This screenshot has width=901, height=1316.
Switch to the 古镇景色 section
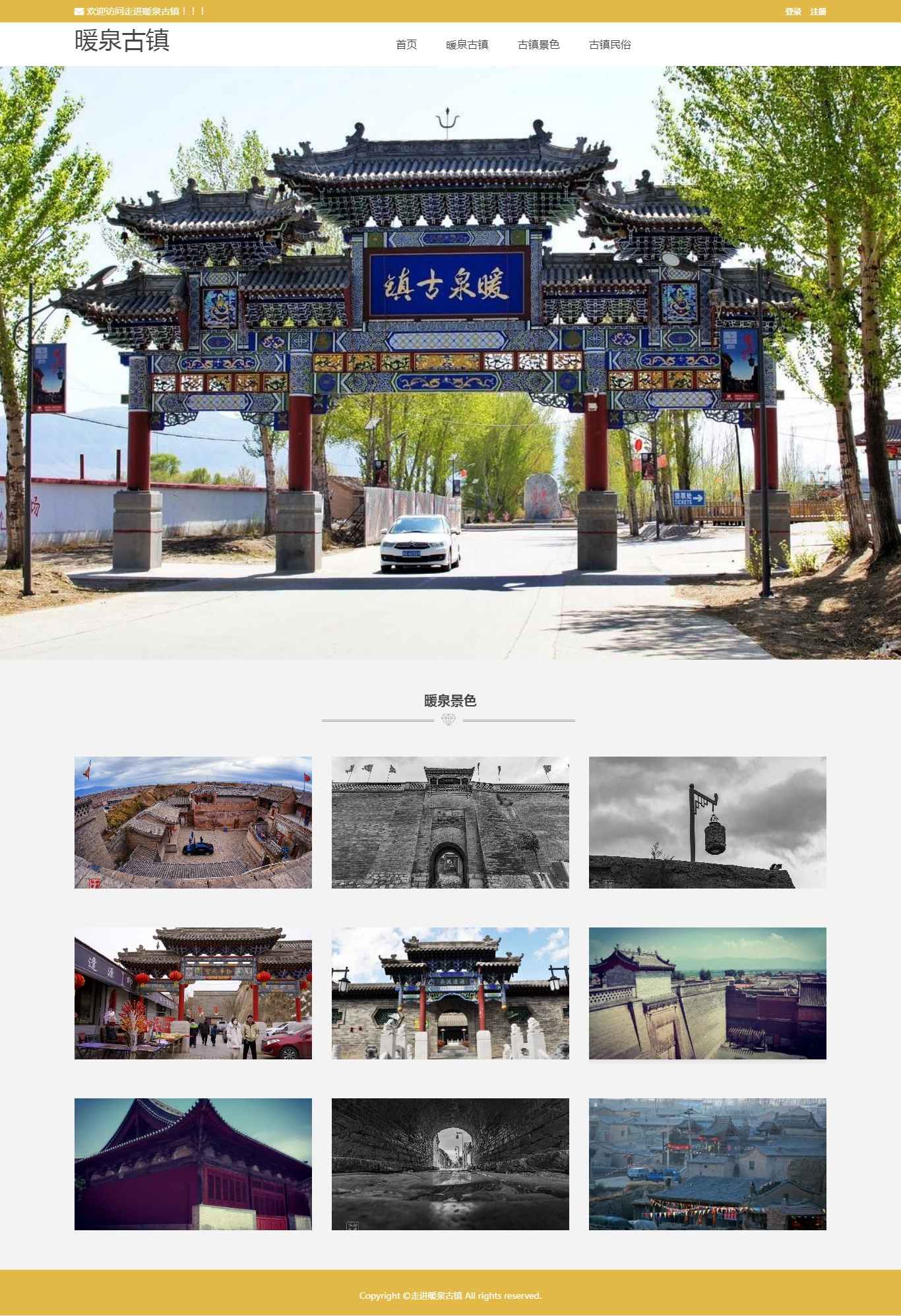coord(538,44)
